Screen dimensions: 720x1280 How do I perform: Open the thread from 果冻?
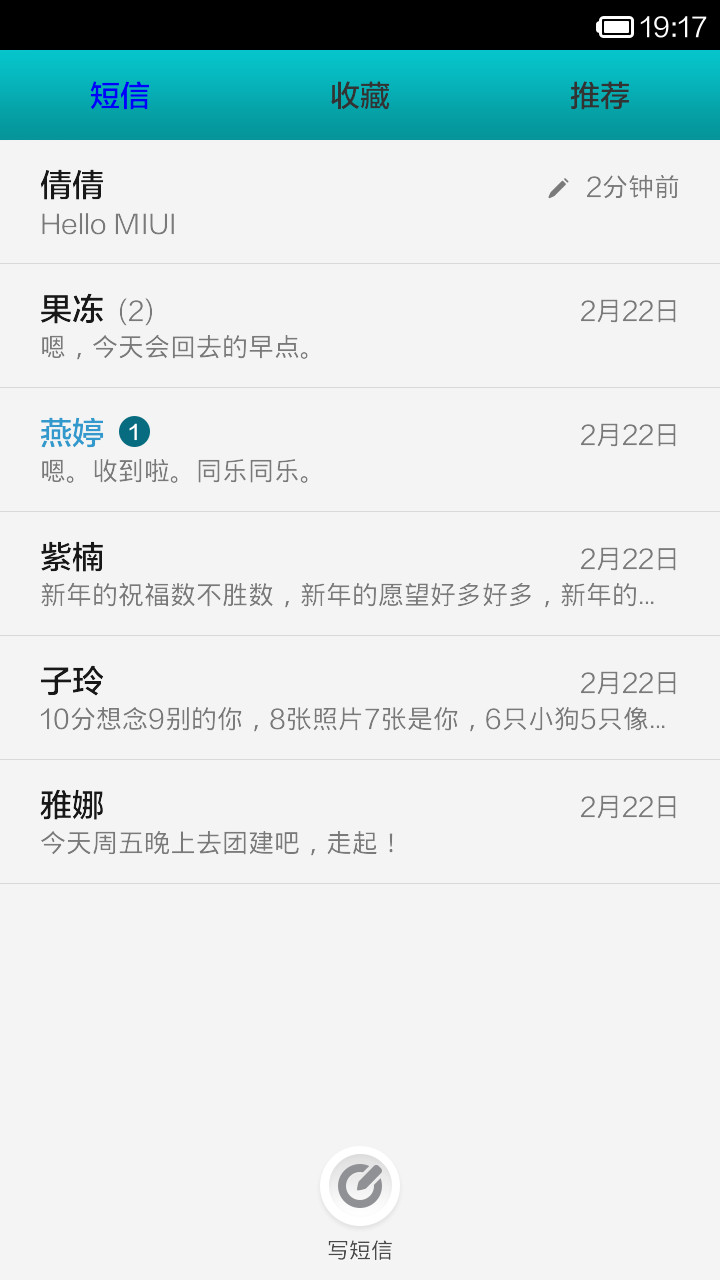[360, 326]
